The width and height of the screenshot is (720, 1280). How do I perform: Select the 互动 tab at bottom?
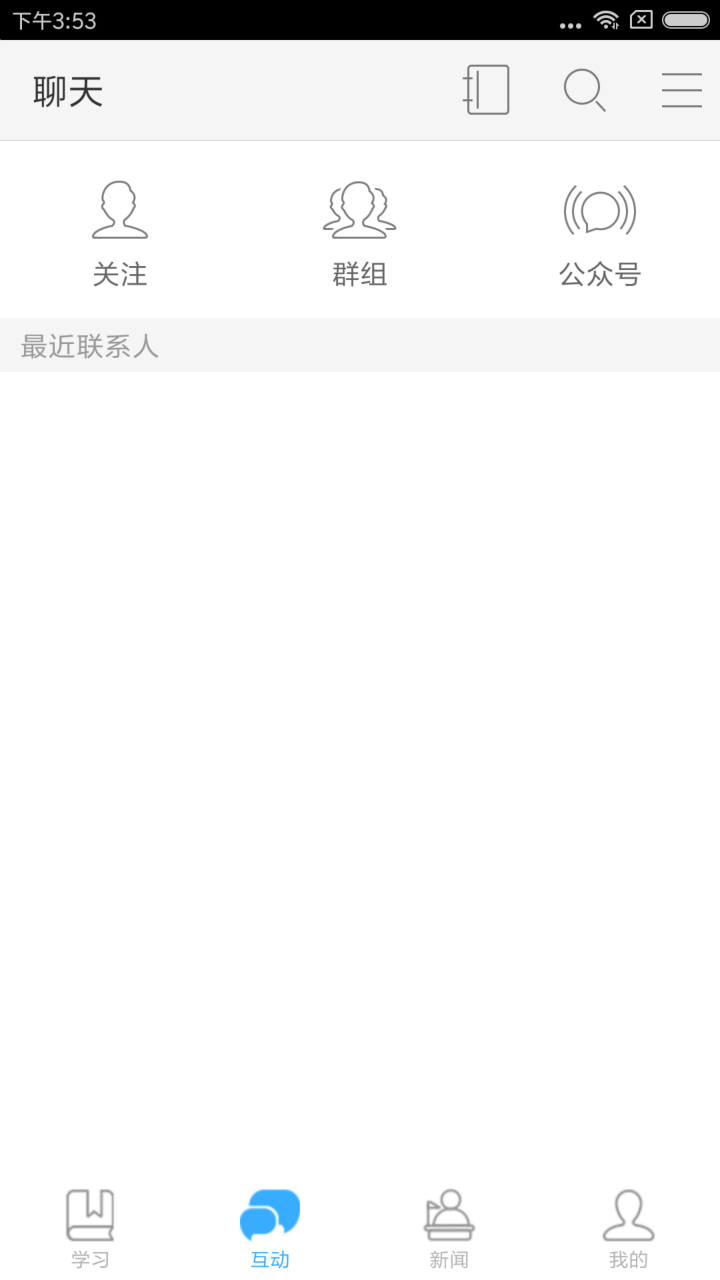tap(270, 1230)
